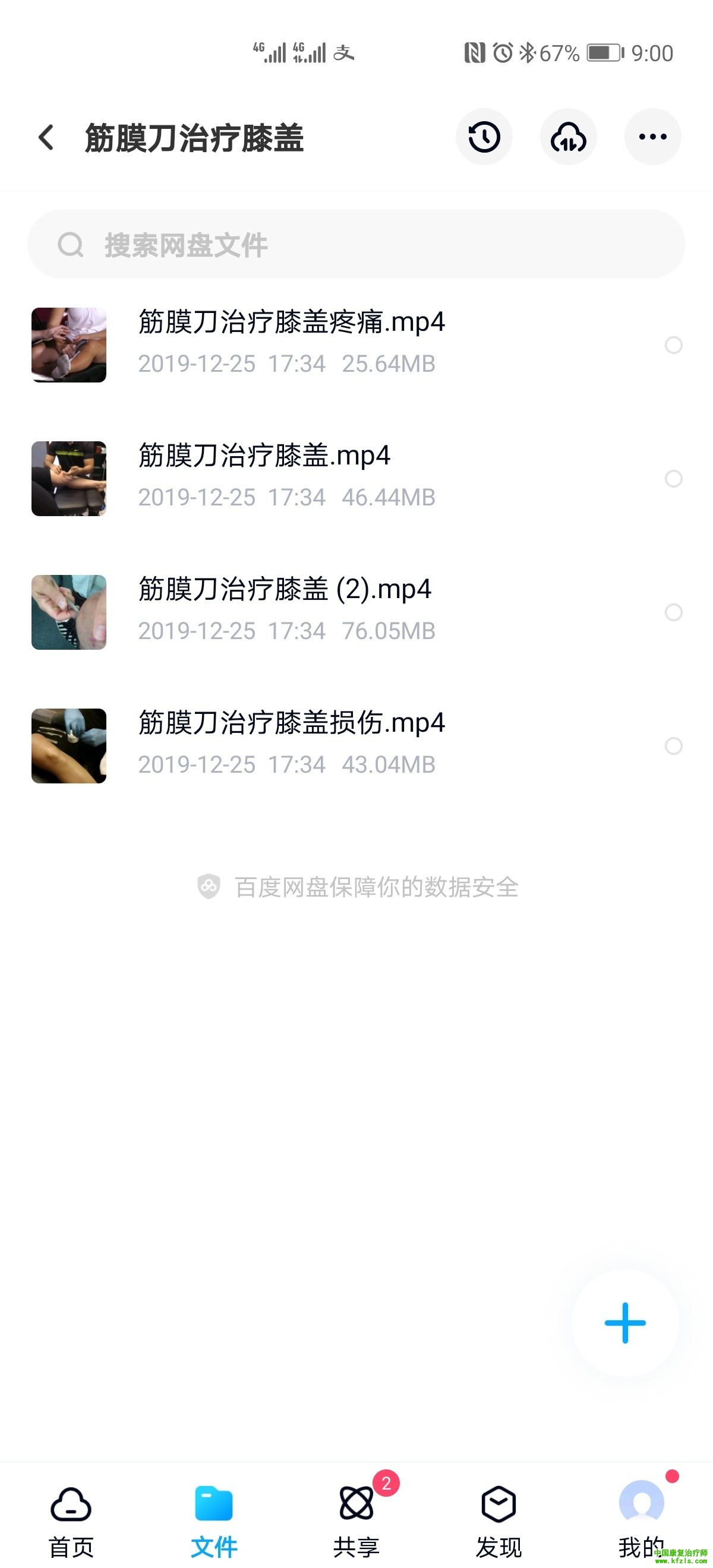Switch to the 共享 tab
This screenshot has width=713, height=1568.
point(356,1519)
